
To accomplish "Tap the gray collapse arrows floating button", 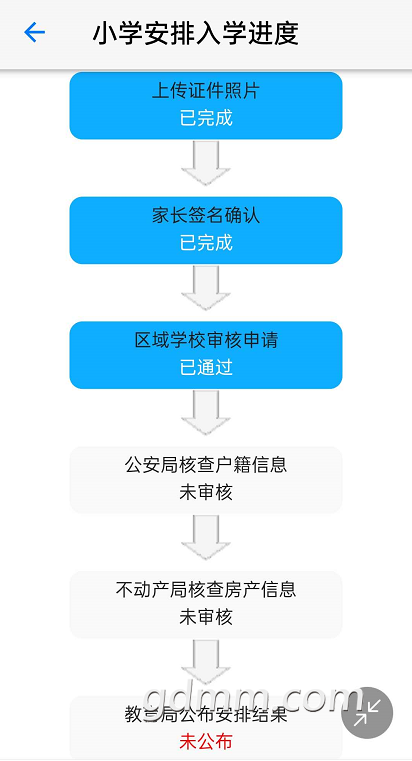I will pyautogui.click(x=367, y=712).
